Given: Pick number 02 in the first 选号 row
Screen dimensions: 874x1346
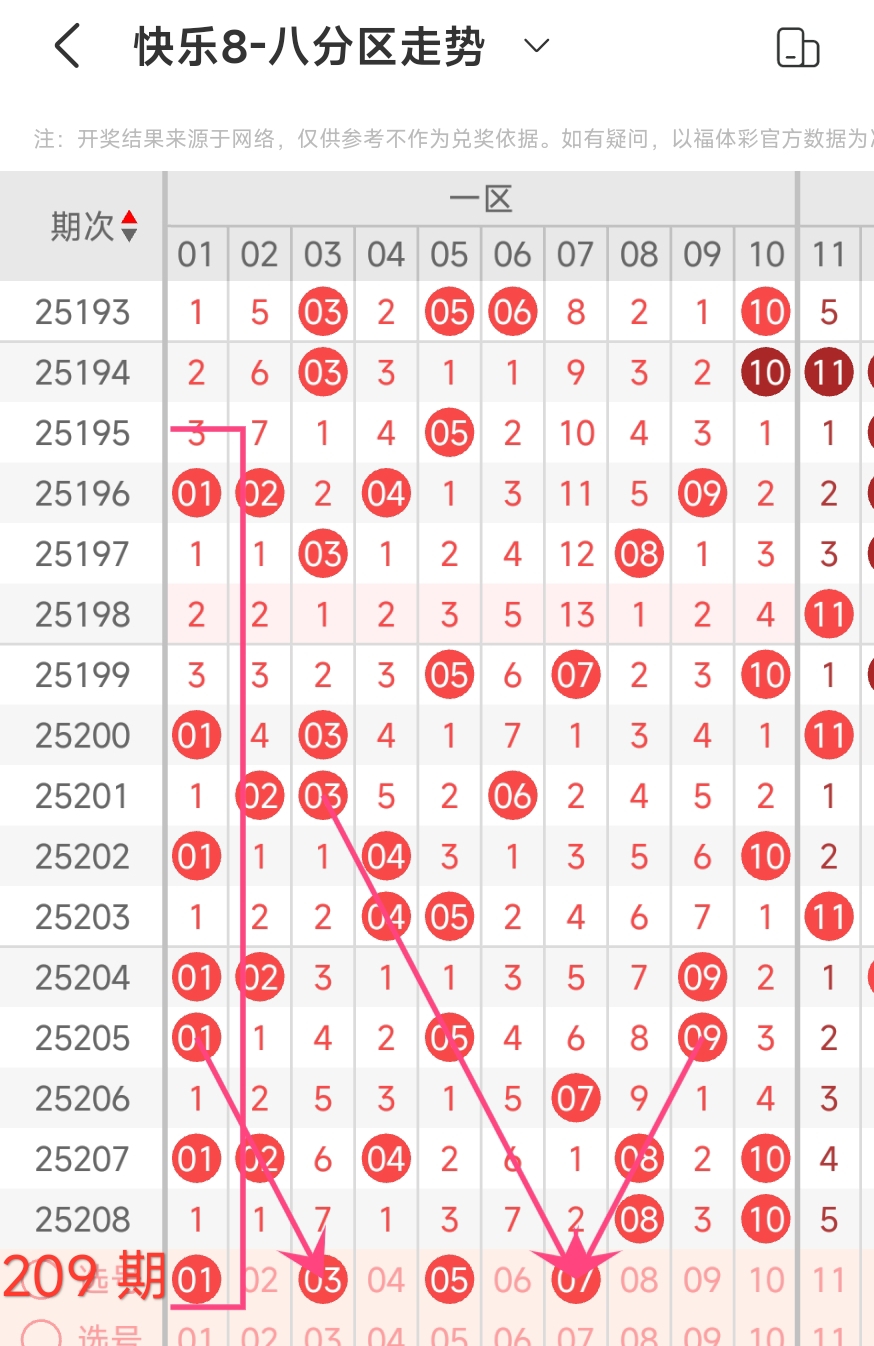Looking at the screenshot, I should (259, 1280).
